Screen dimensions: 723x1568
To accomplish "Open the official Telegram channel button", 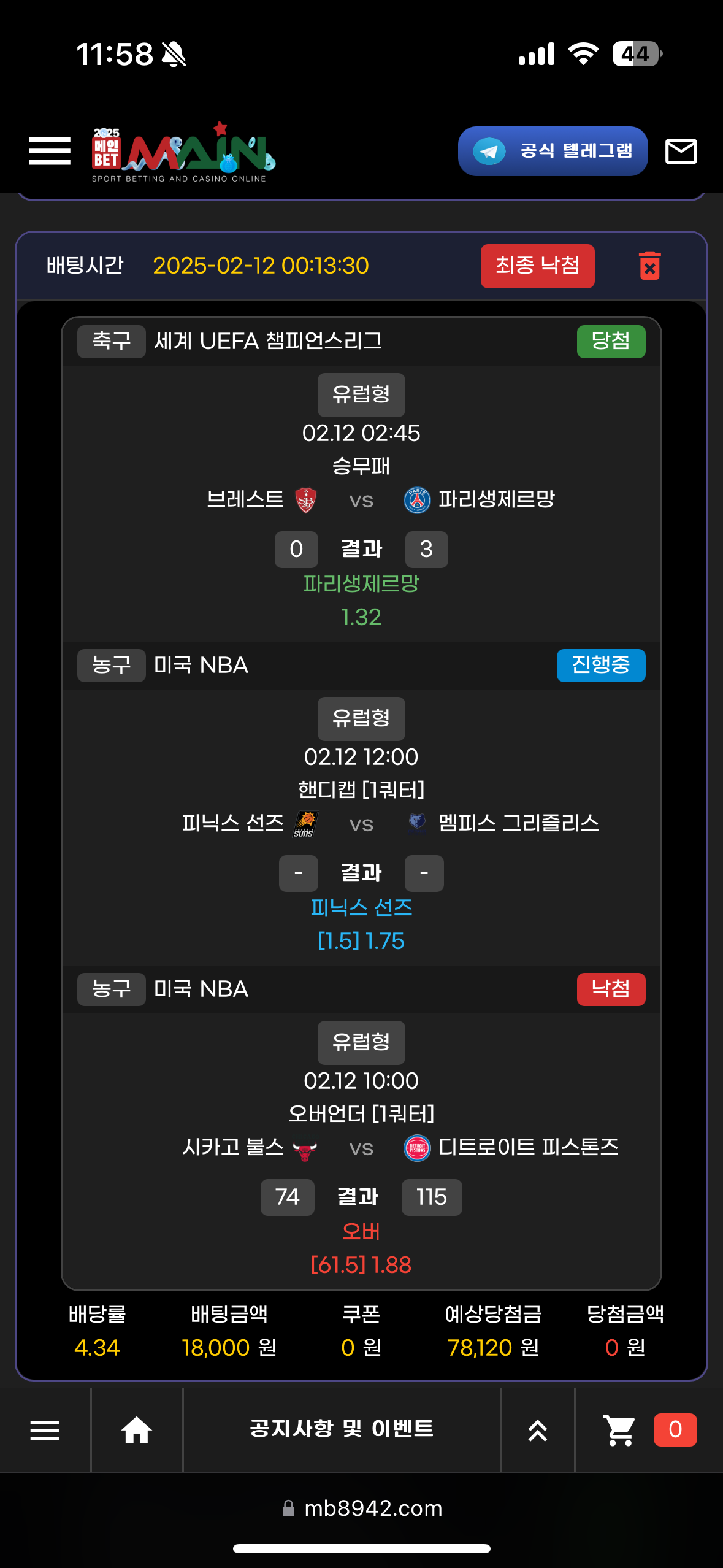I will (x=553, y=151).
